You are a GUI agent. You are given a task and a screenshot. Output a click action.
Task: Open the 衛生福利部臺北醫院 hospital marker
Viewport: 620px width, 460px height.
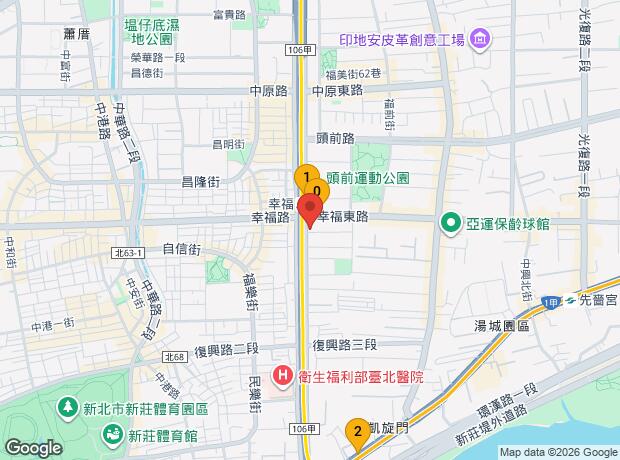coord(282,376)
